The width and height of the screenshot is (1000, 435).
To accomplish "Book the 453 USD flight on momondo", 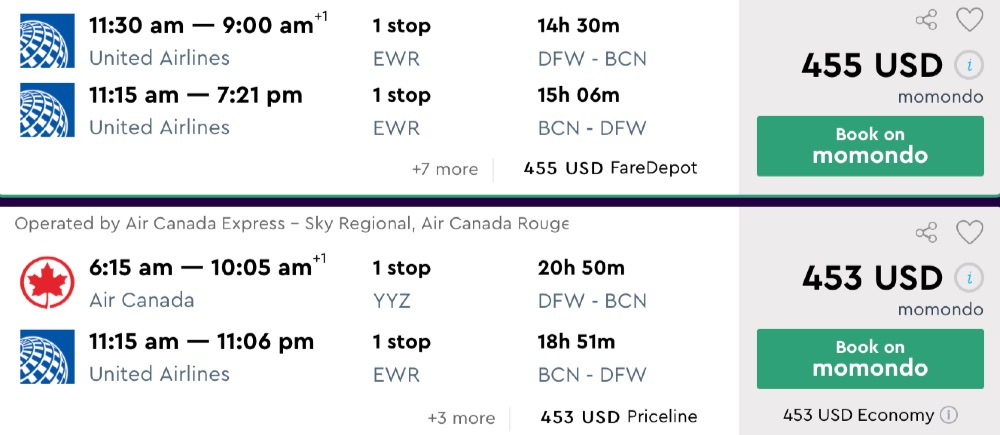I will click(x=870, y=358).
